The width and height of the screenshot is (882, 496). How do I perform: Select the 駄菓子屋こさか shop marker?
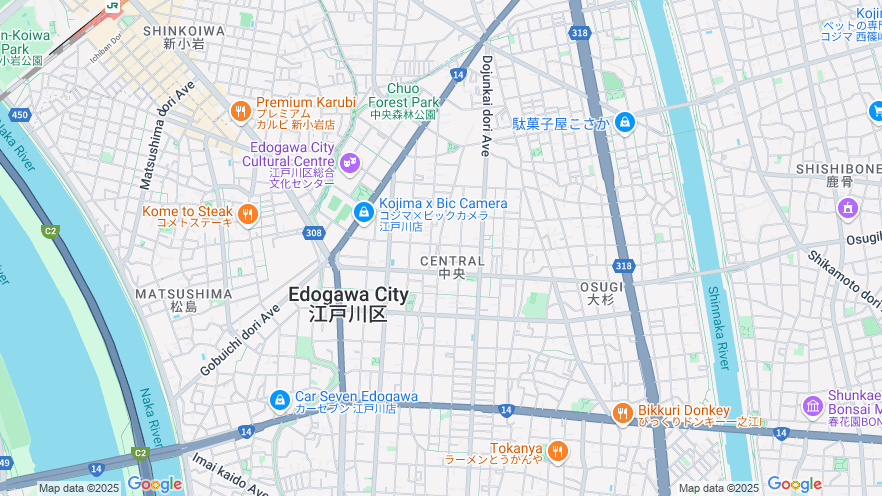625,123
